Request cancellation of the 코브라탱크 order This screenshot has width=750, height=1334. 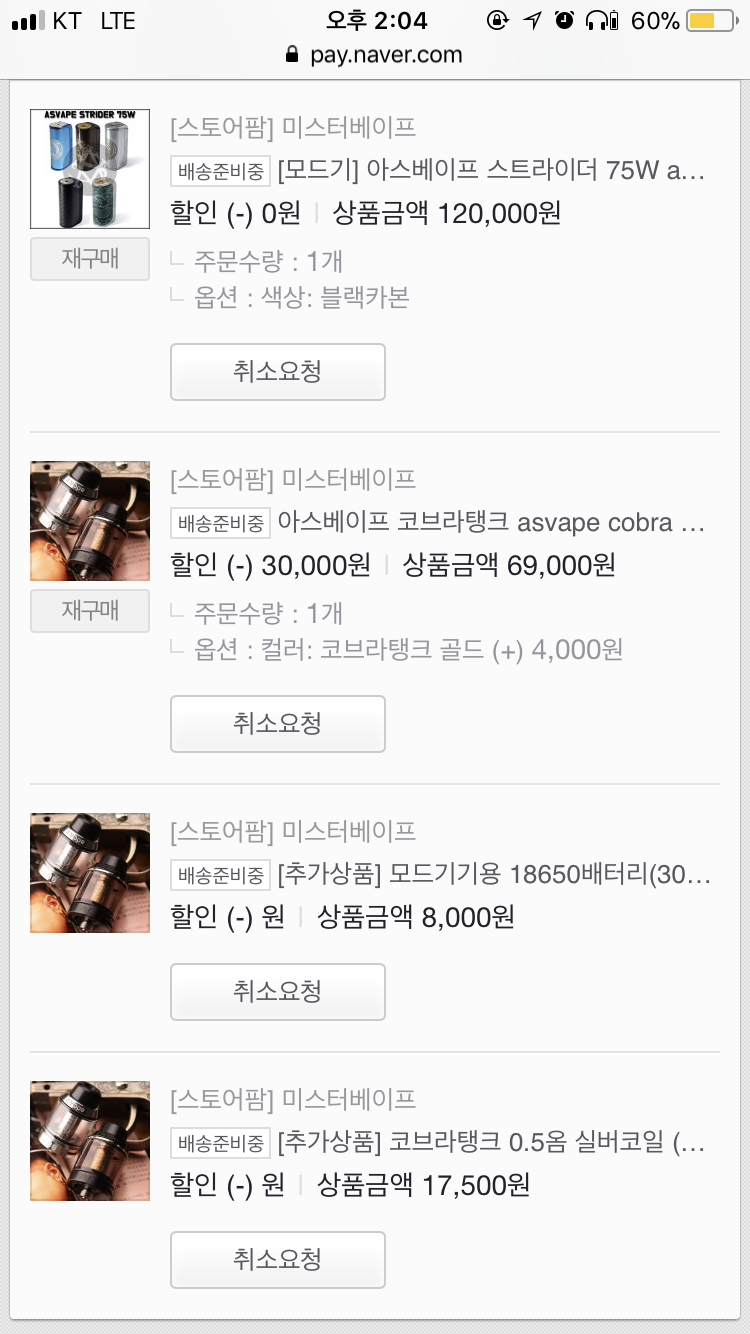tap(277, 724)
